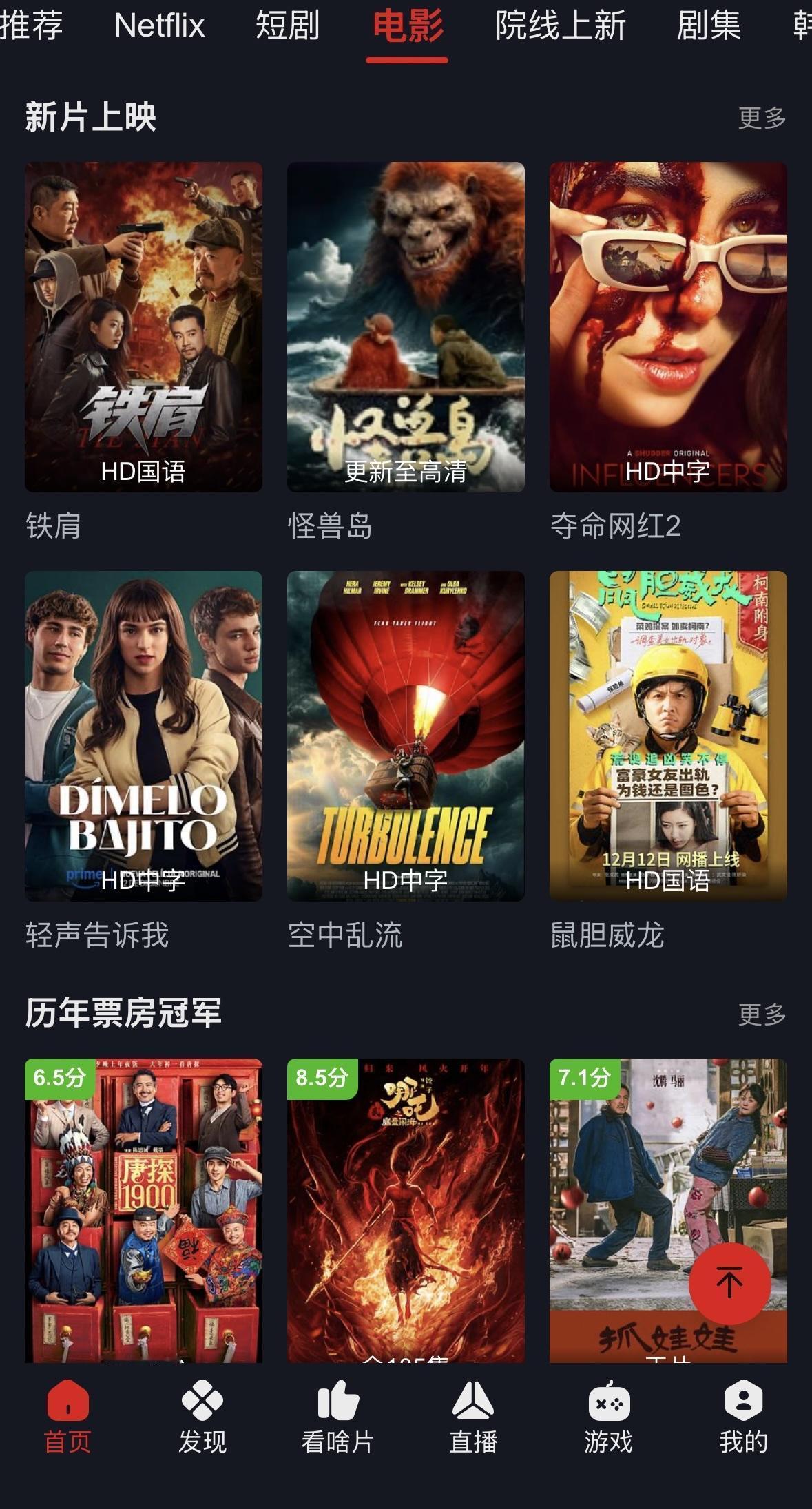Open the 唐探1900 poster rated 6.5分

pos(143,1209)
